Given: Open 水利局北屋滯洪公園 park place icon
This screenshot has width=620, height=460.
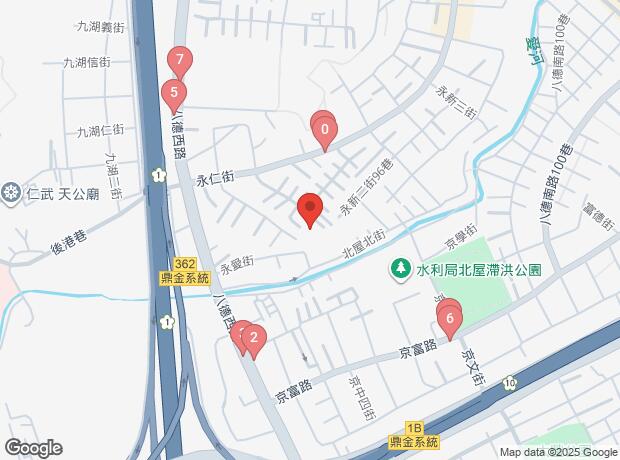Looking at the screenshot, I should (400, 269).
